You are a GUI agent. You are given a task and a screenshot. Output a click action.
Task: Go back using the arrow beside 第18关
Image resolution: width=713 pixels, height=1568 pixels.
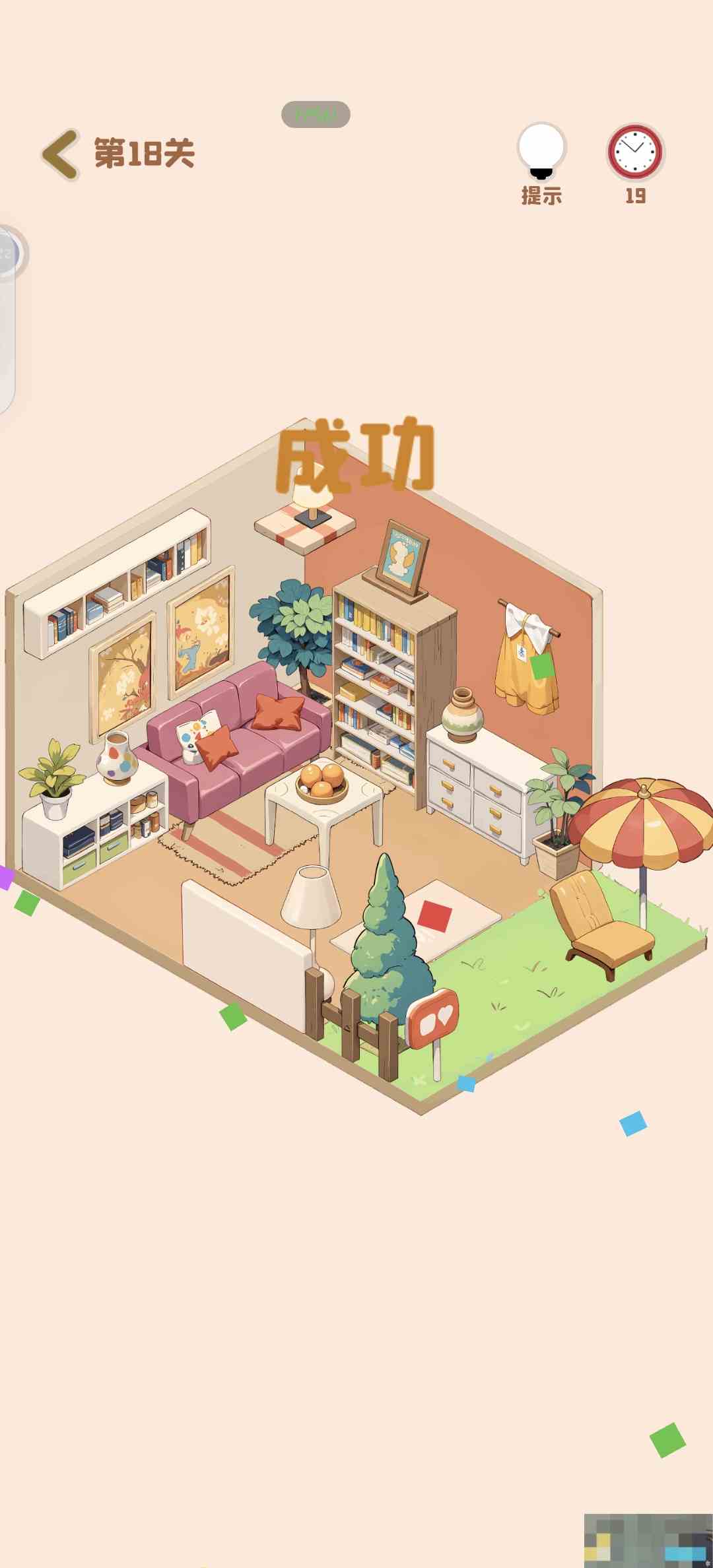tap(61, 154)
